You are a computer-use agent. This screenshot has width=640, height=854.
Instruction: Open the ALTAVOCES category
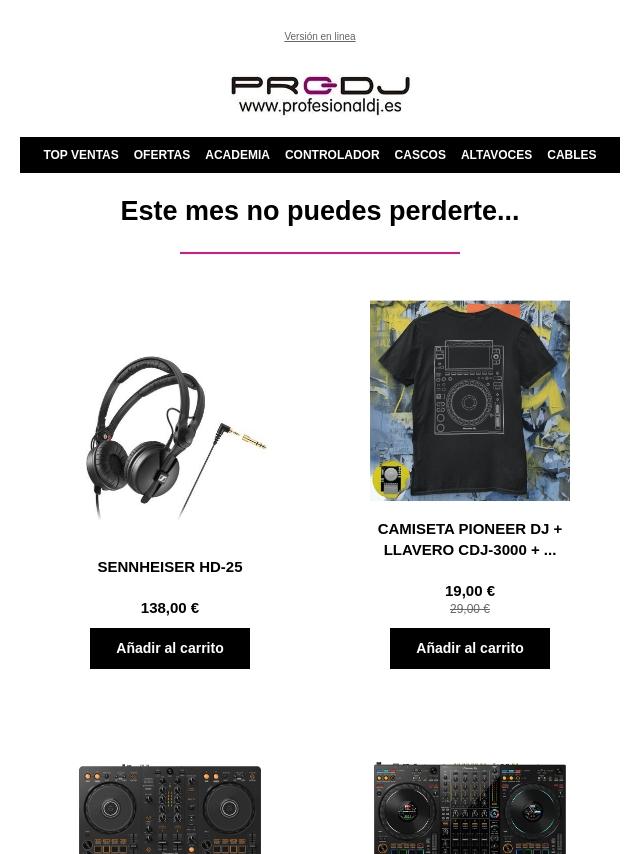496,155
